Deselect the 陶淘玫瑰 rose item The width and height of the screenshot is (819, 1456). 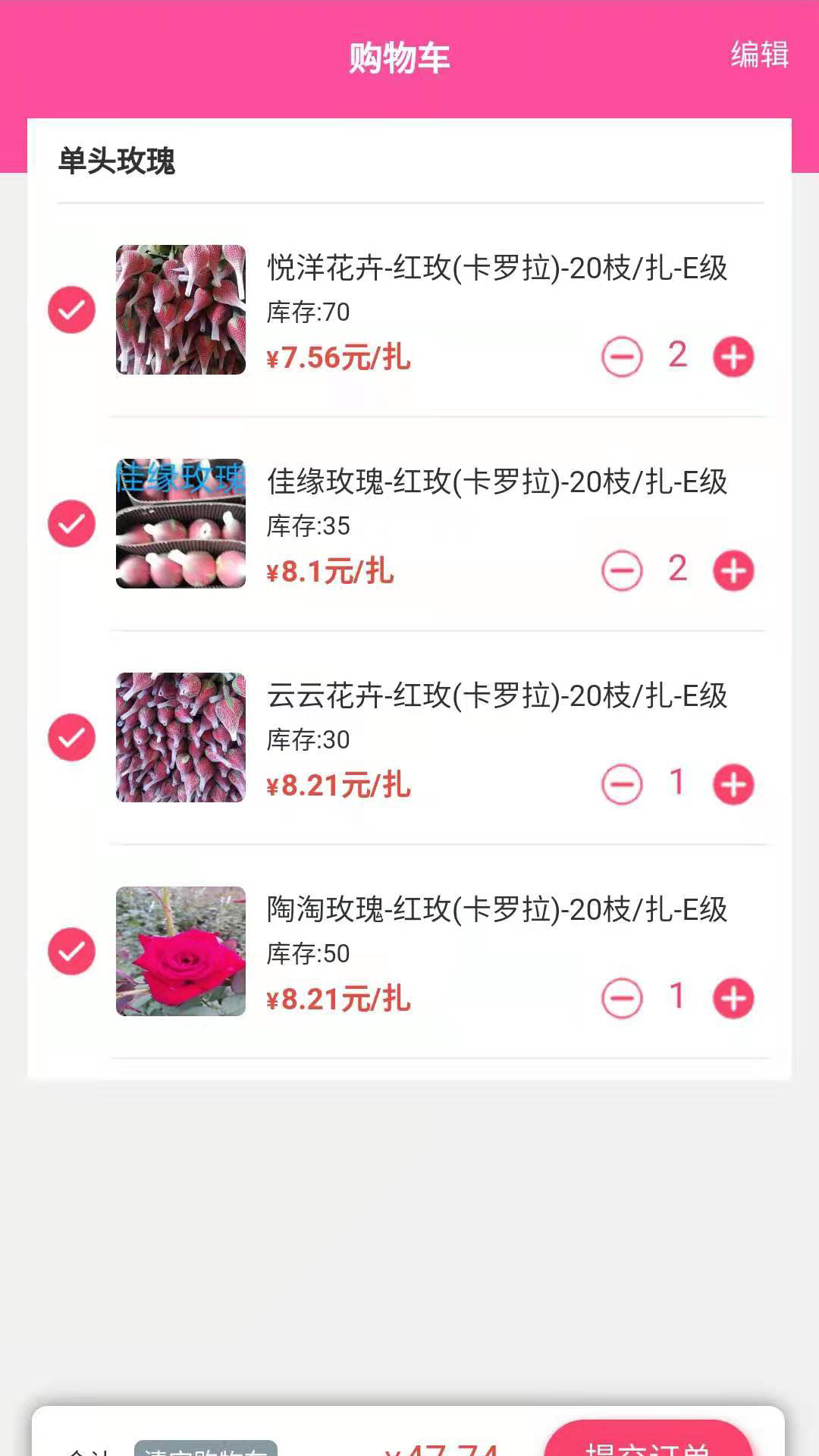71,951
